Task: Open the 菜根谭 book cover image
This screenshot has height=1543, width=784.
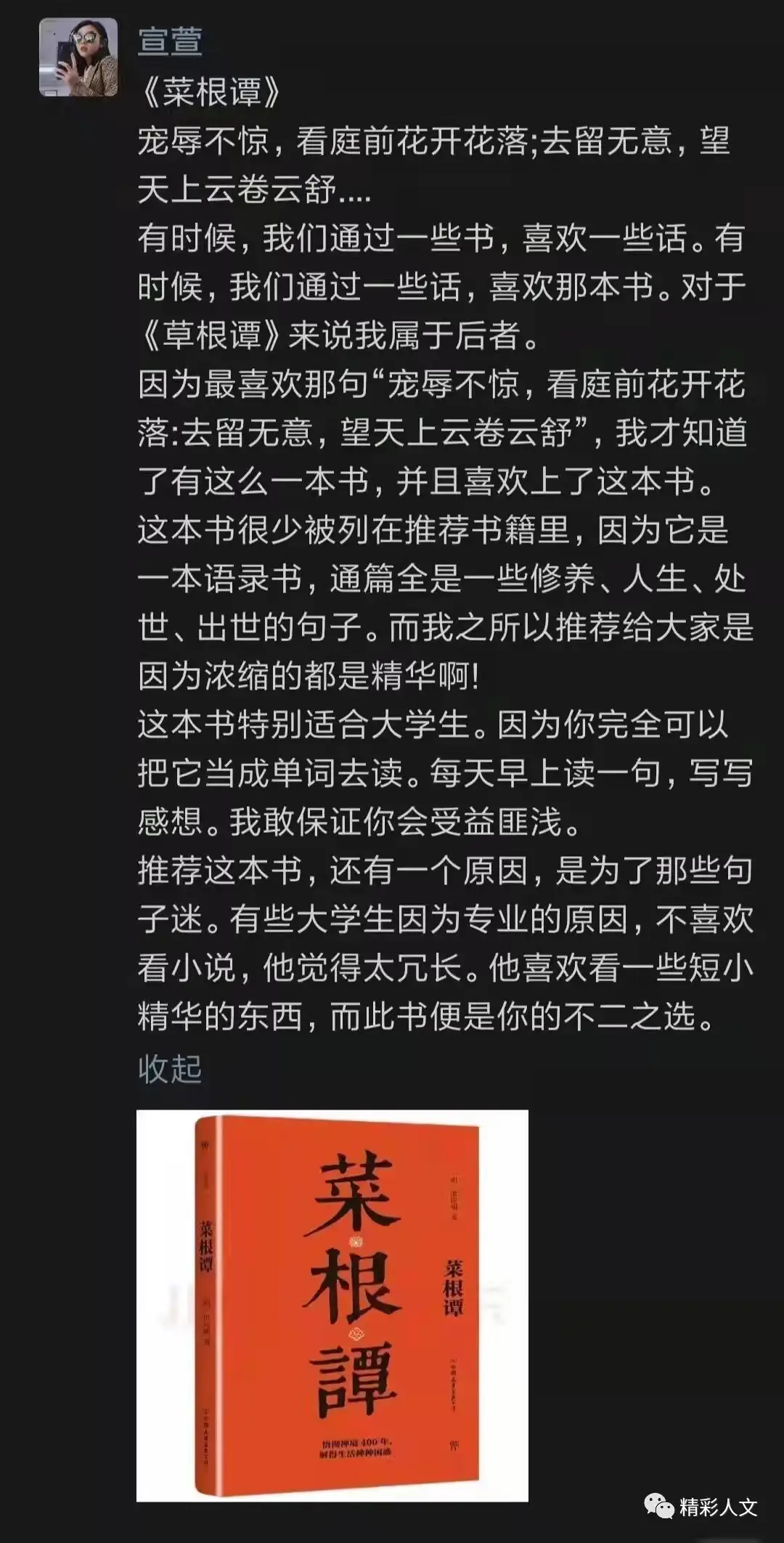Action: (332, 1305)
